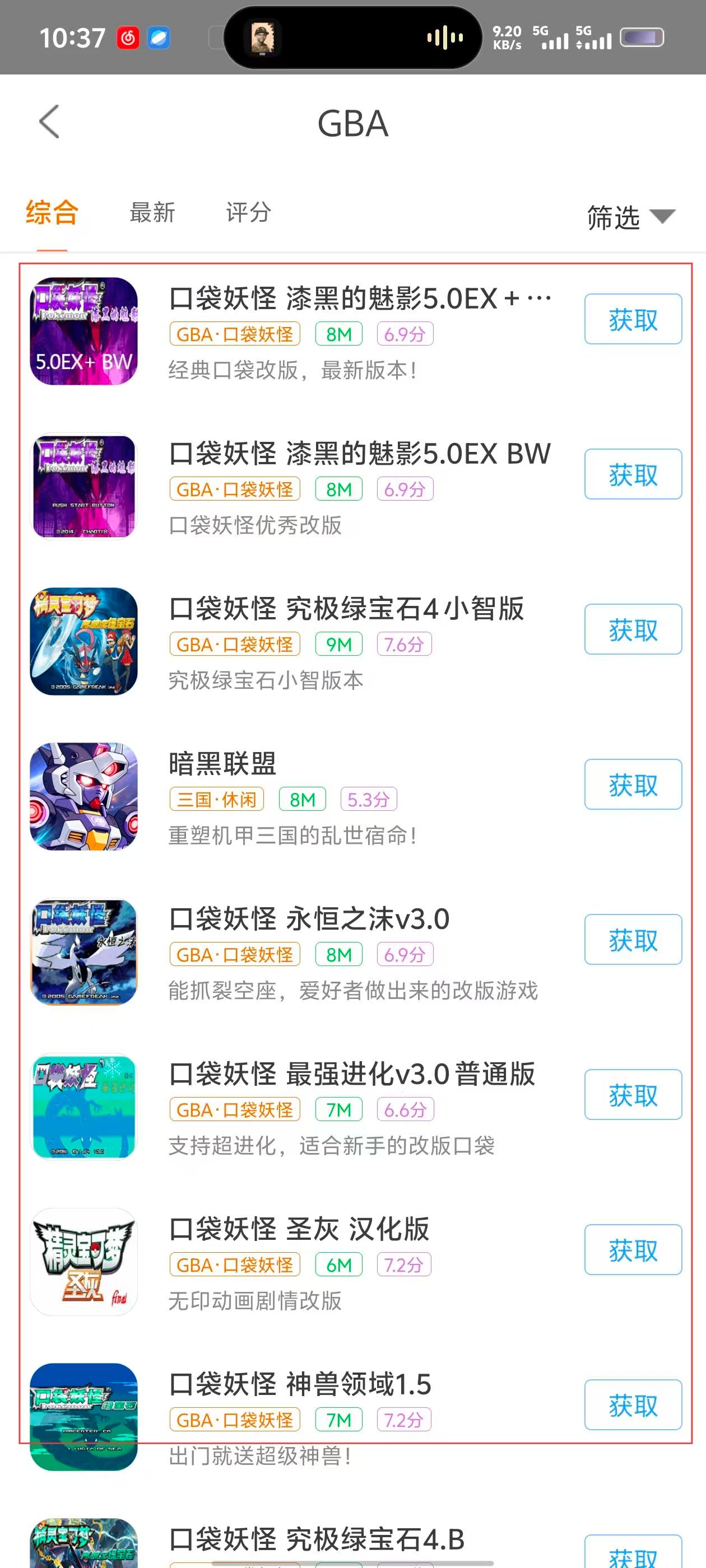Open 口袋妖怪 圣灰 汉化版 details

coord(299,1230)
